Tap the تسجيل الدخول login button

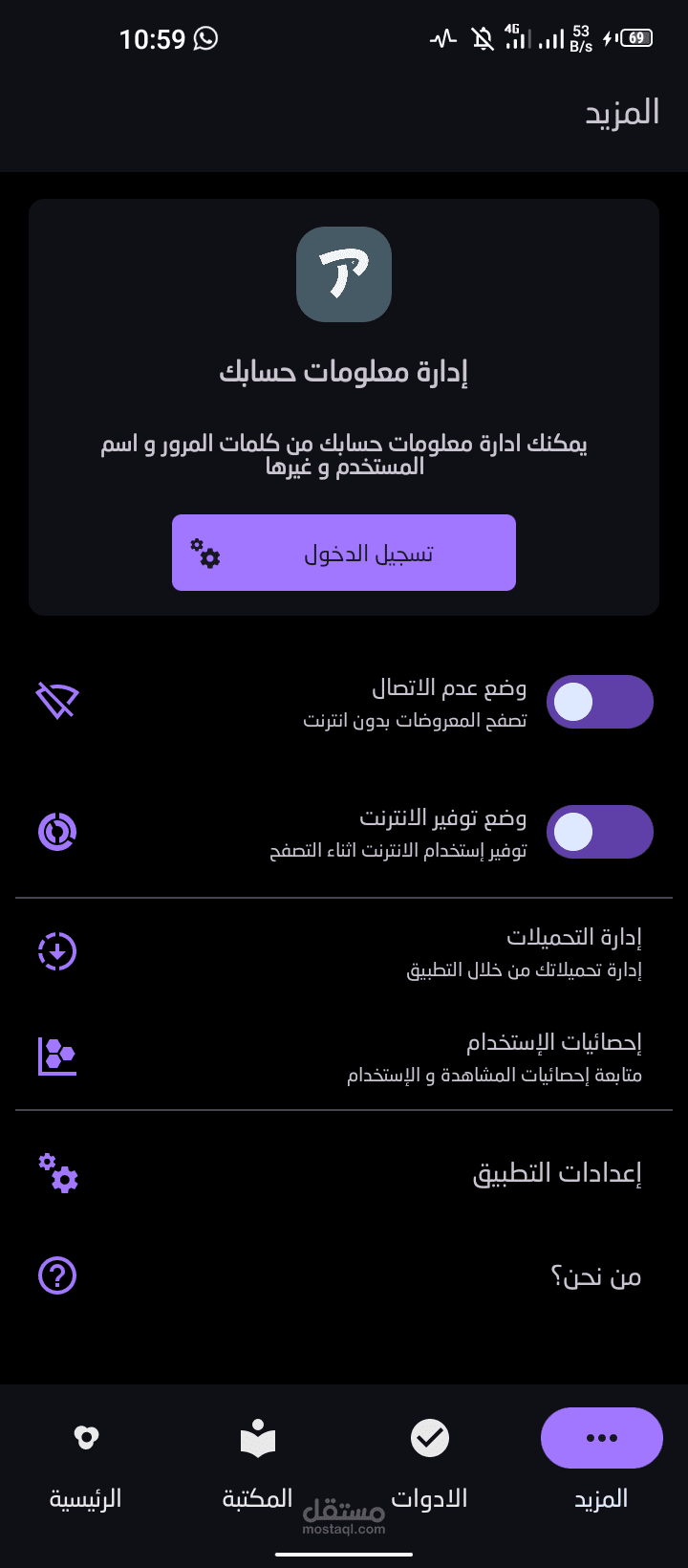344,553
